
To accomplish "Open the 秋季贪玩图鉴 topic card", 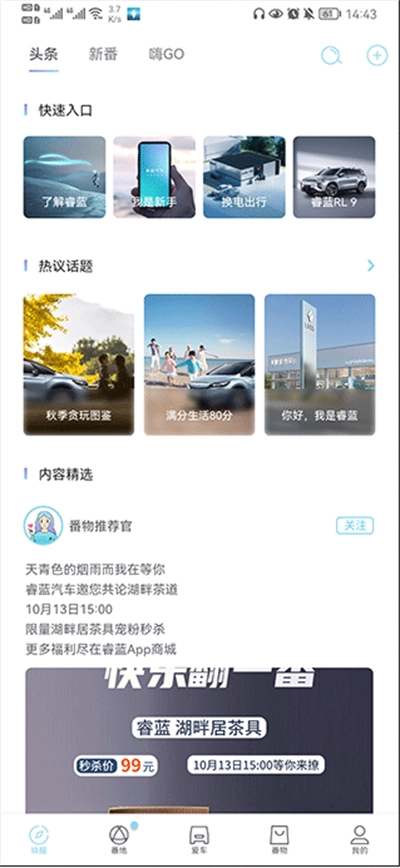I will (79, 364).
